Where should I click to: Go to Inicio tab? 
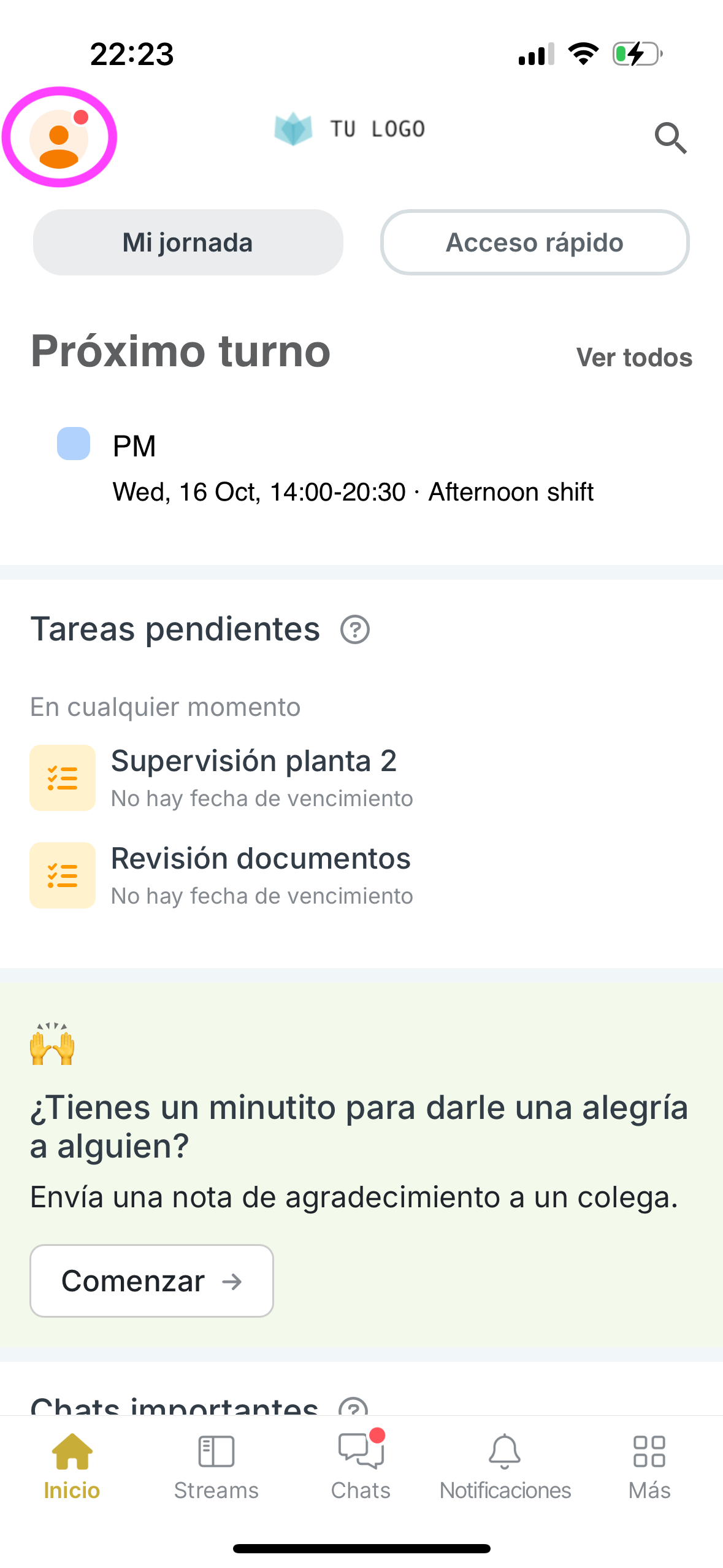click(x=72, y=1467)
